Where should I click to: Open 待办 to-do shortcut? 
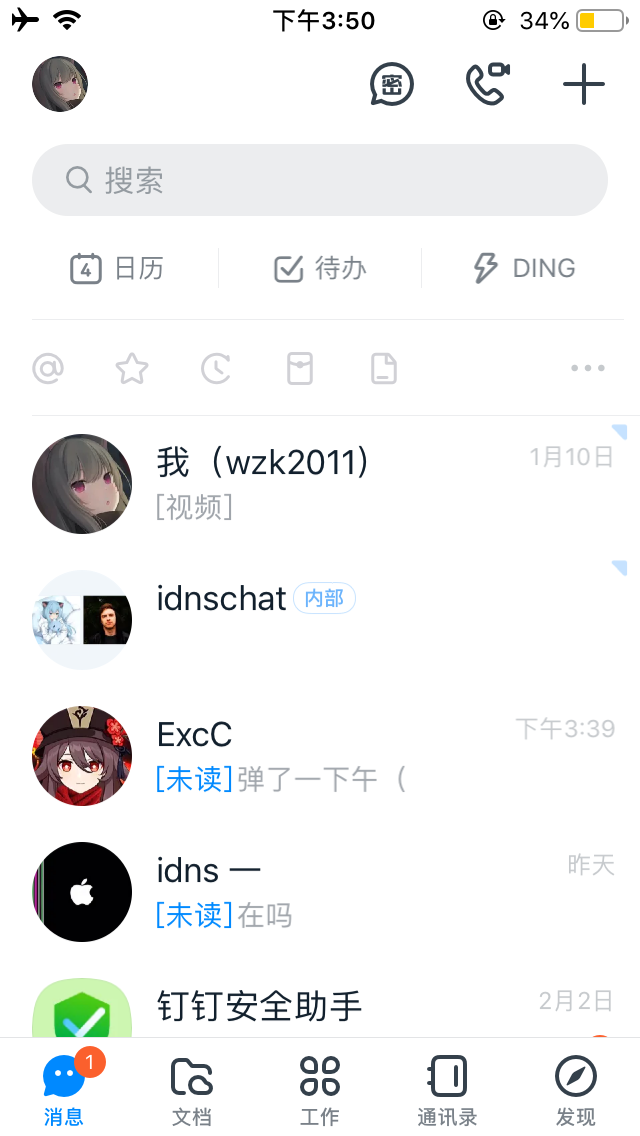(320, 268)
